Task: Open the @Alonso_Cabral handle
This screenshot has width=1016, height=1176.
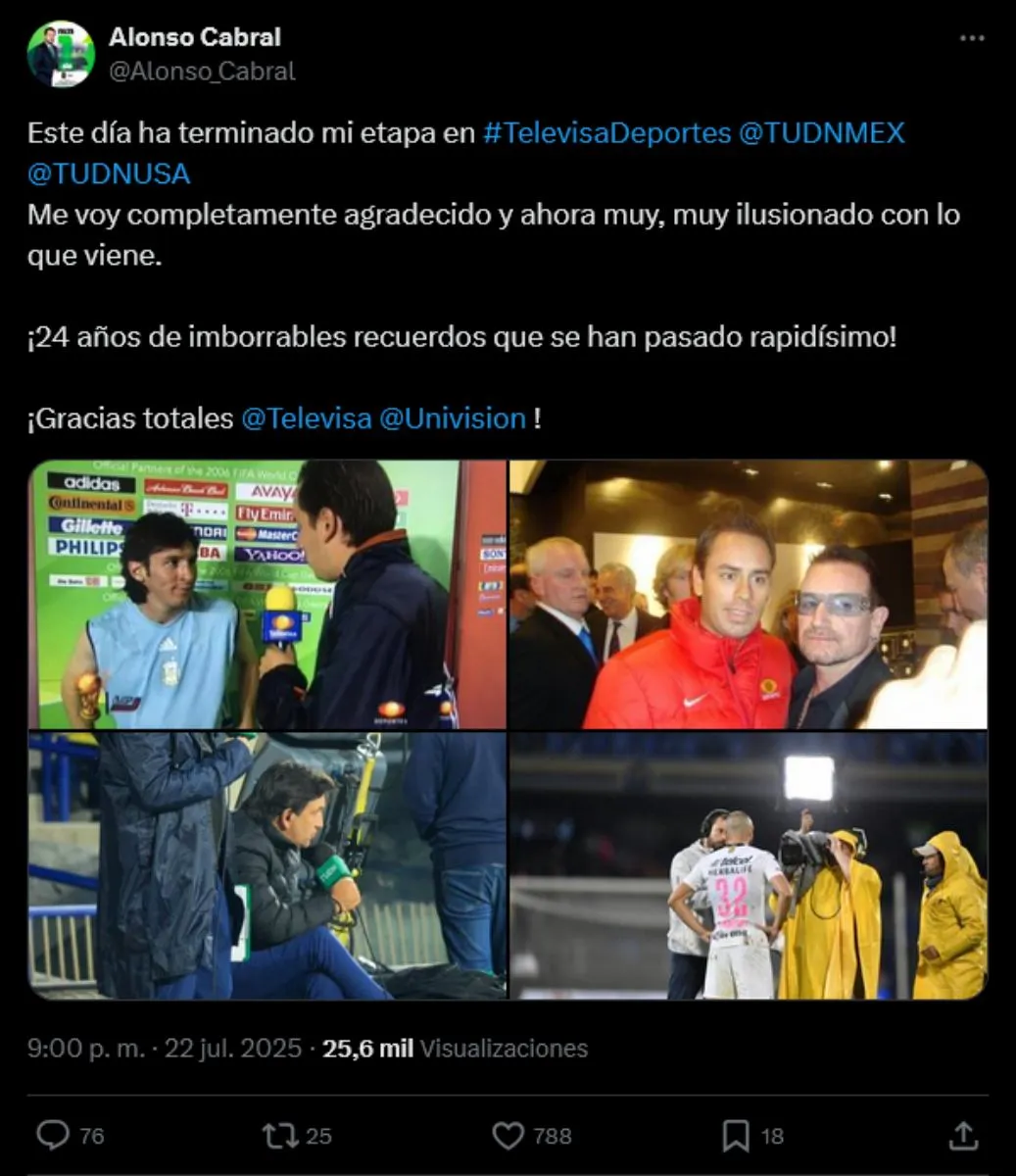Action: [202, 72]
